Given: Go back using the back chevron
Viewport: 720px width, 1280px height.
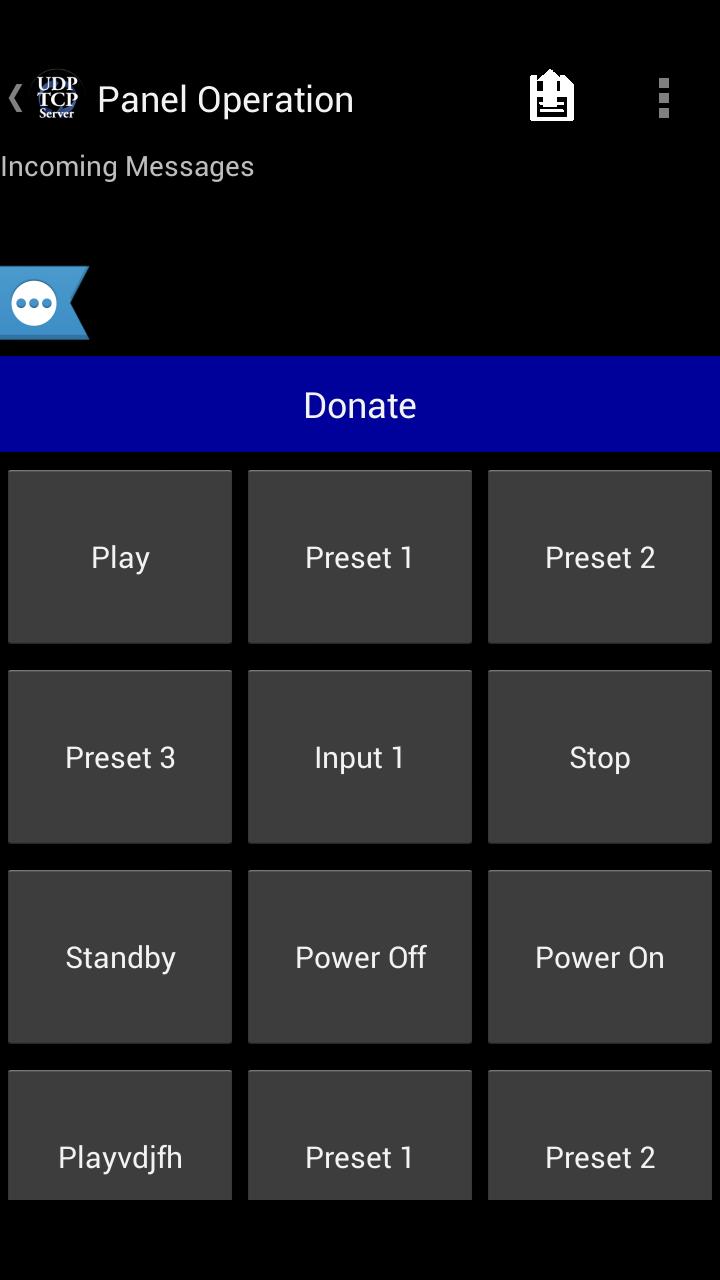Looking at the screenshot, I should (14, 97).
